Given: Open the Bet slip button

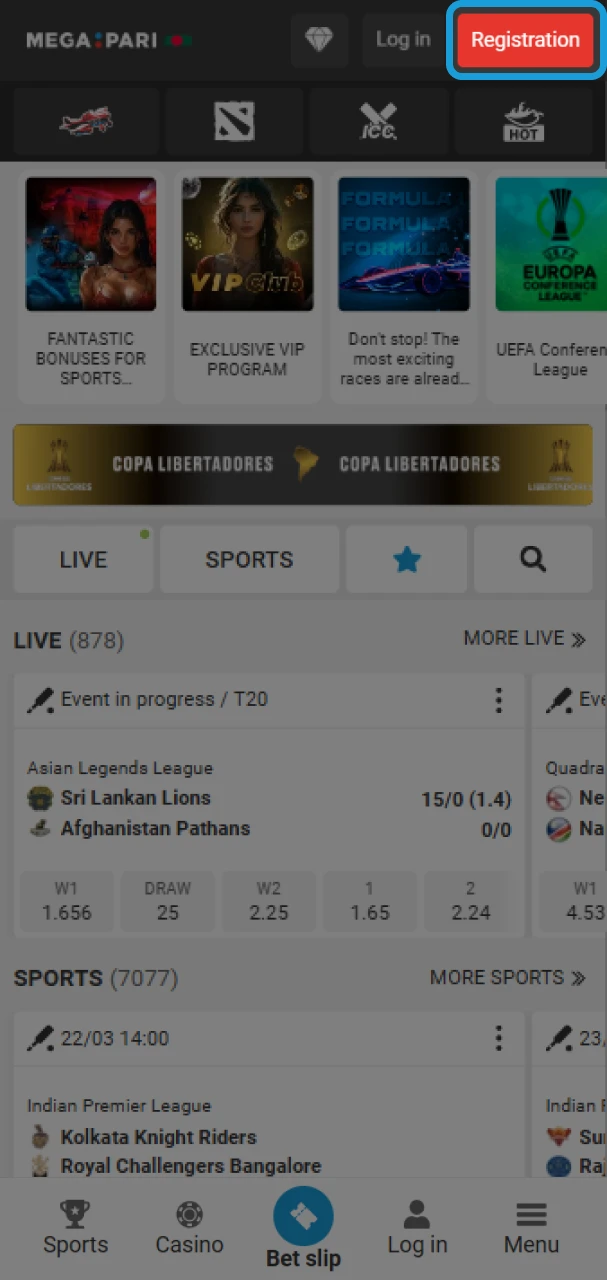Looking at the screenshot, I should (x=303, y=1226).
